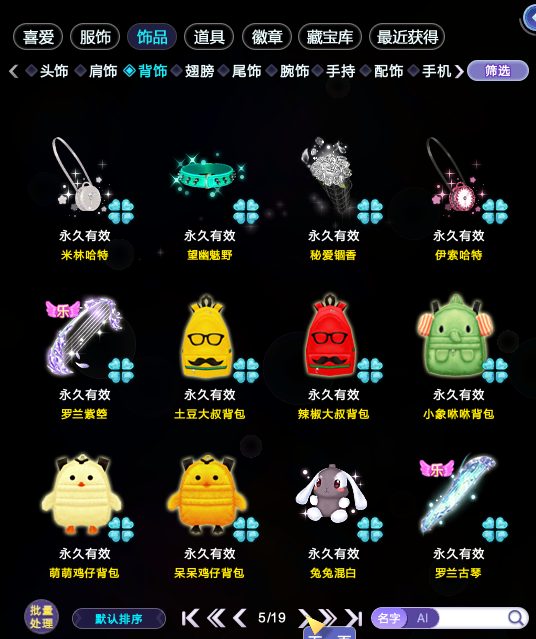The width and height of the screenshot is (536, 639).
Task: Jump to the first page
Action: click(190, 618)
